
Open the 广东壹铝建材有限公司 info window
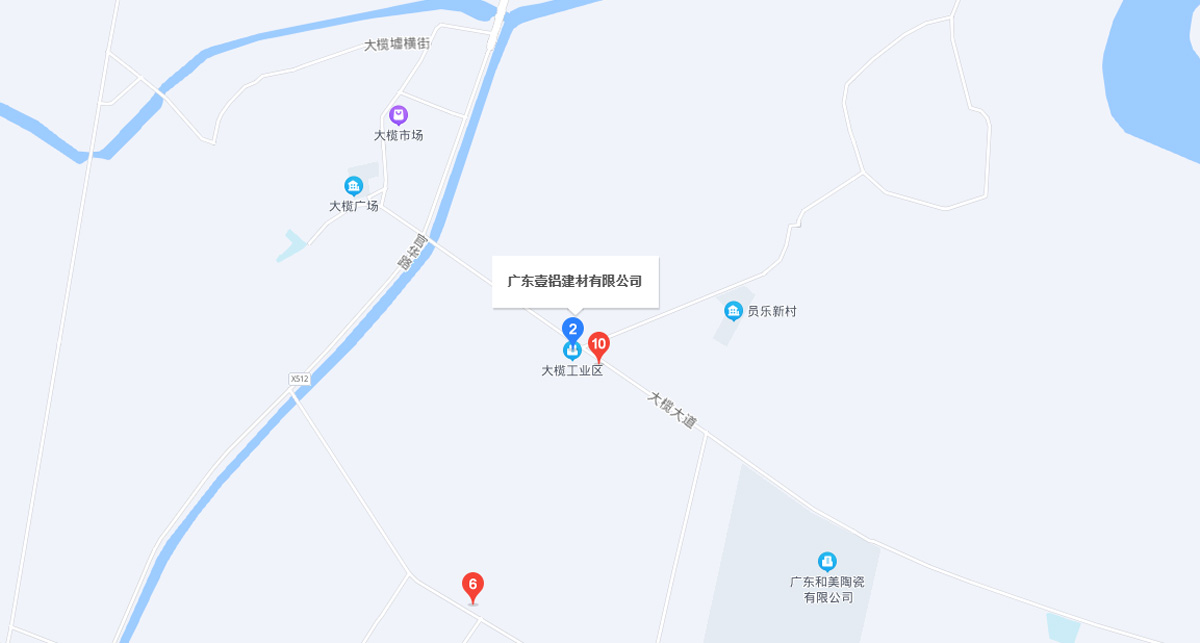[x=575, y=281]
